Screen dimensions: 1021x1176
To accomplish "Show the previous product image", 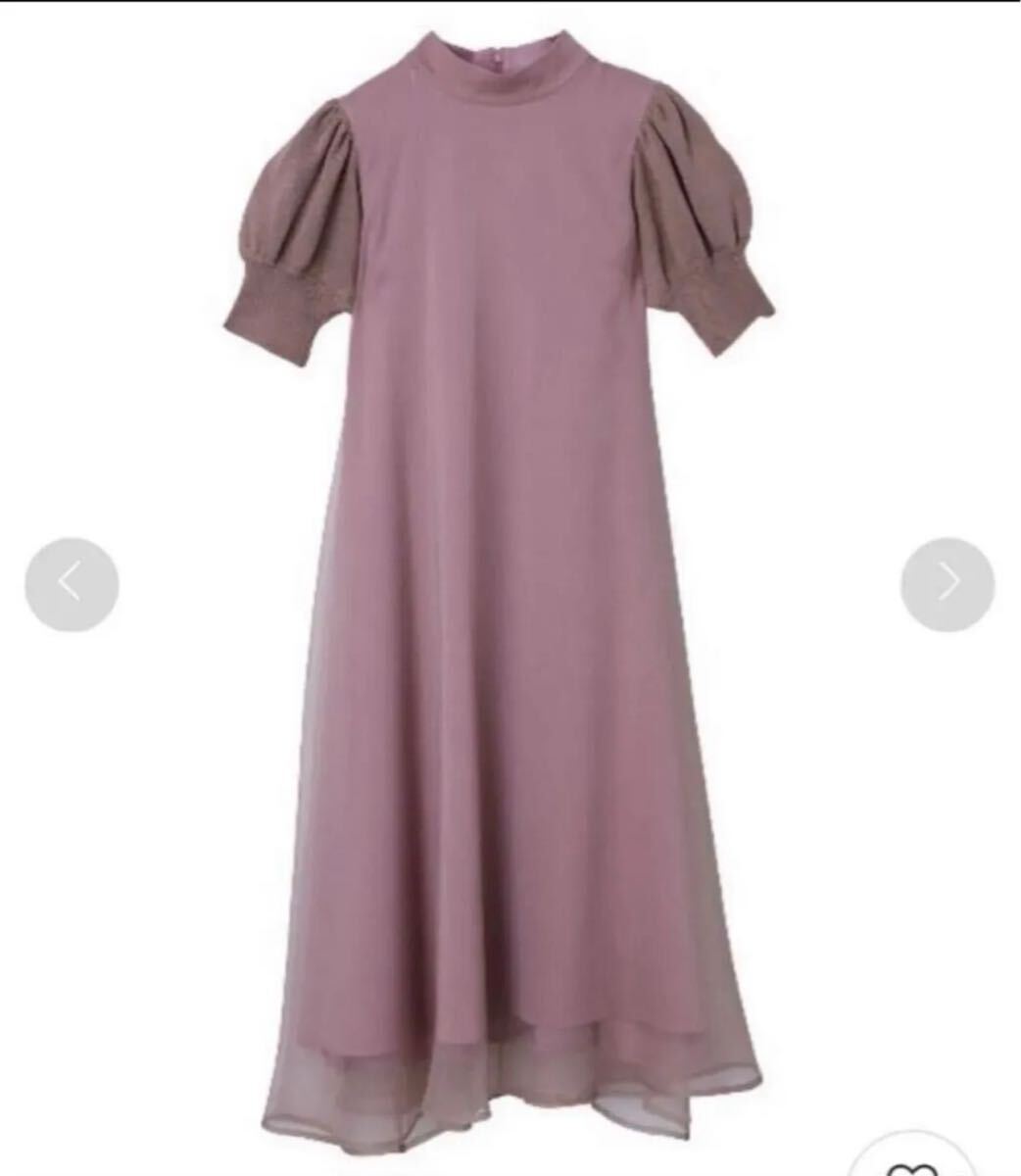I will 72,584.
